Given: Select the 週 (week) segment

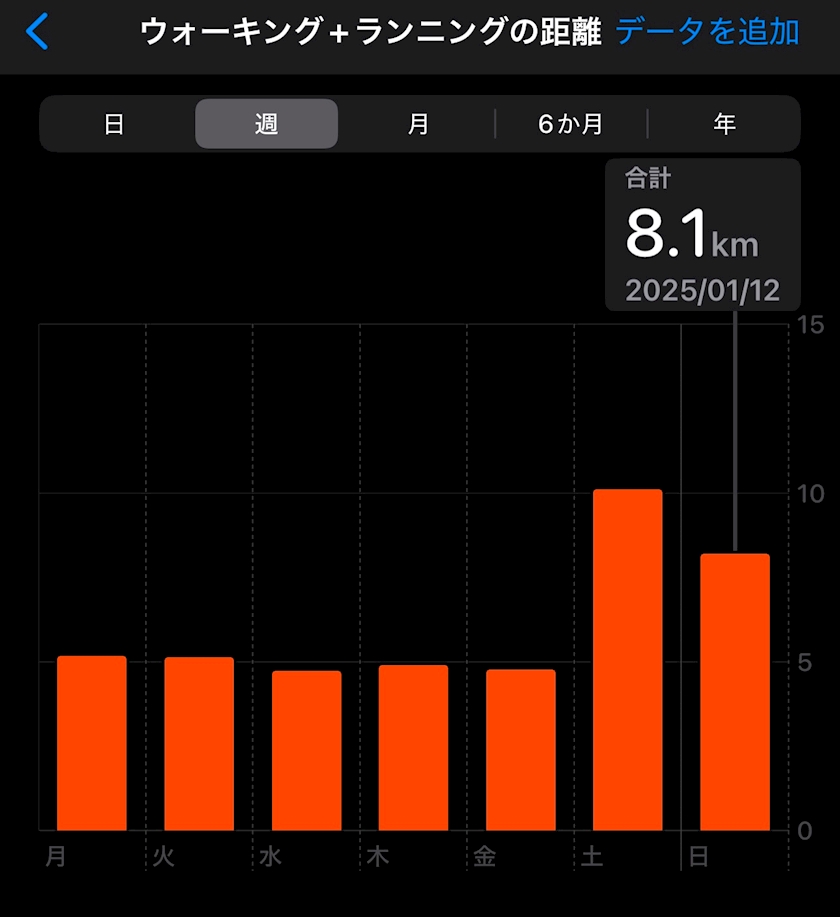Looking at the screenshot, I should [x=266, y=124].
